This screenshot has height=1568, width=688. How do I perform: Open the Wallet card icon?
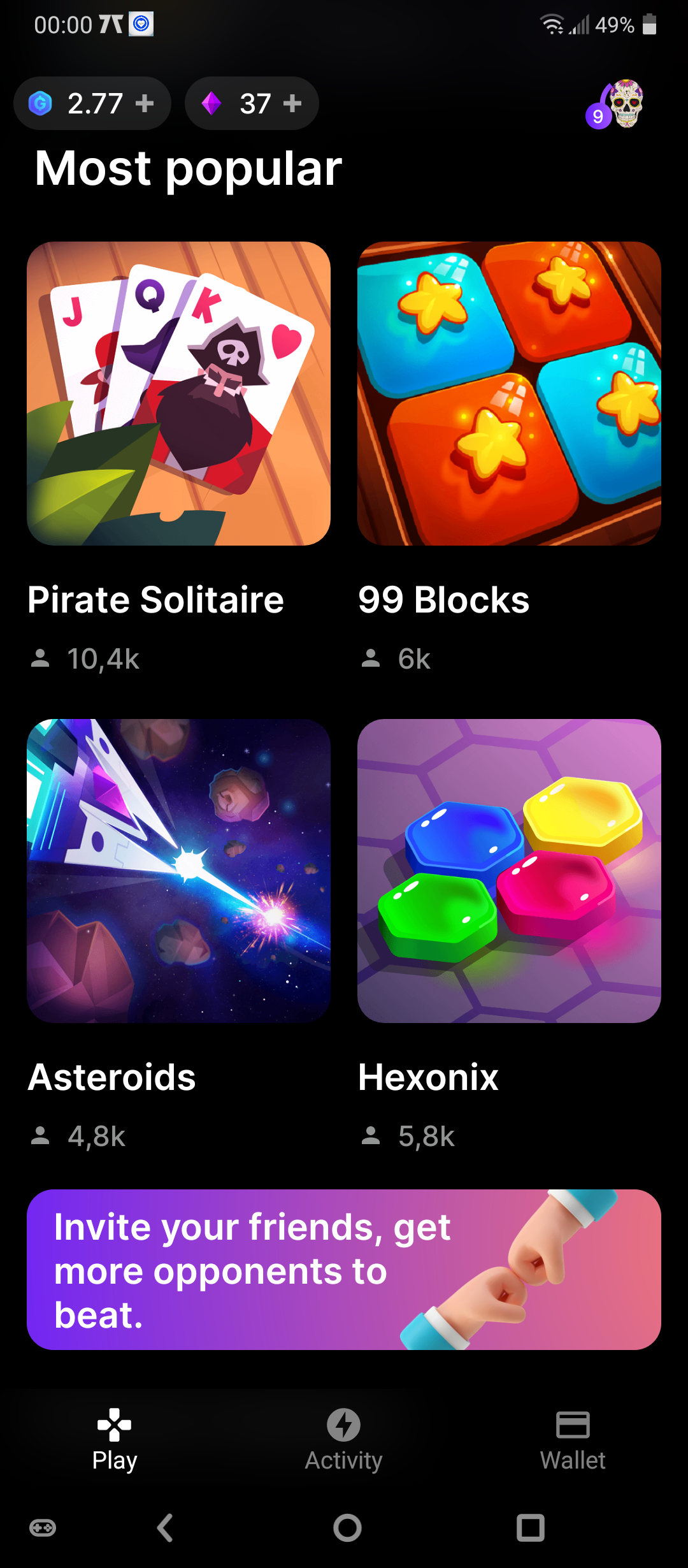coord(573,1424)
